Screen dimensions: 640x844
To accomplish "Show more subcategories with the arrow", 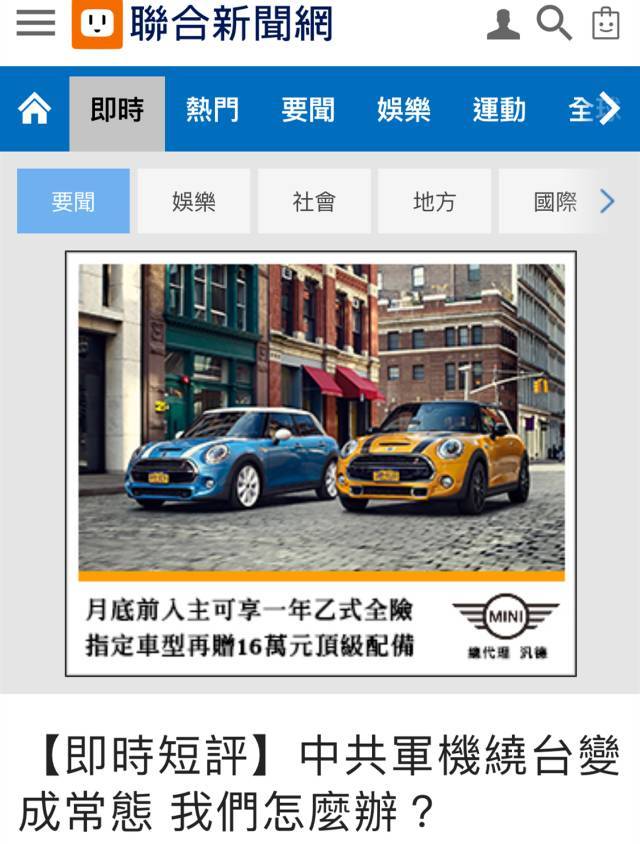I will 607,201.
